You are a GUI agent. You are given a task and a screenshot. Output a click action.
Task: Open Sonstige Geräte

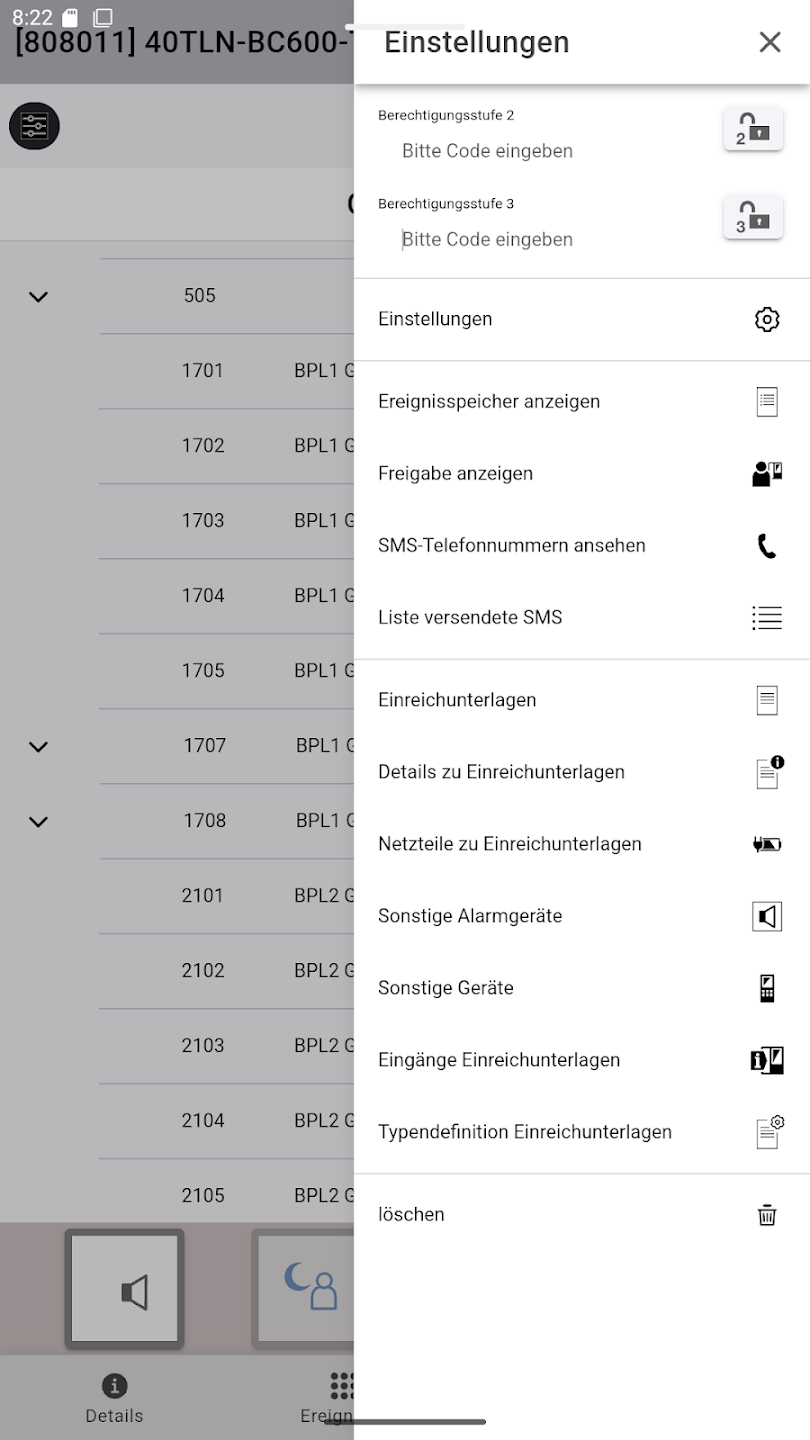(580, 988)
